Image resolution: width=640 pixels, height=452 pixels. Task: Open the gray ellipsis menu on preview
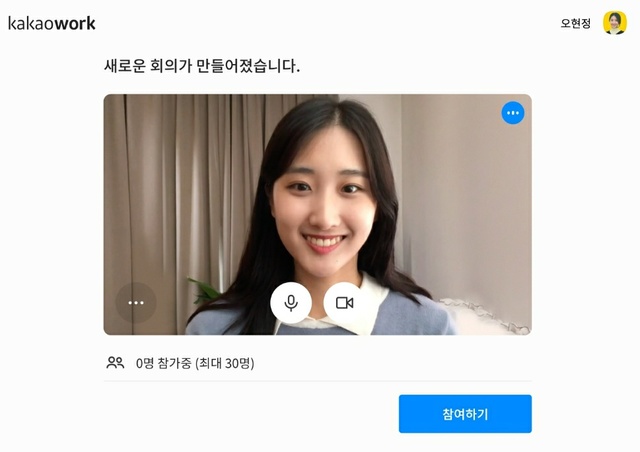tap(136, 302)
